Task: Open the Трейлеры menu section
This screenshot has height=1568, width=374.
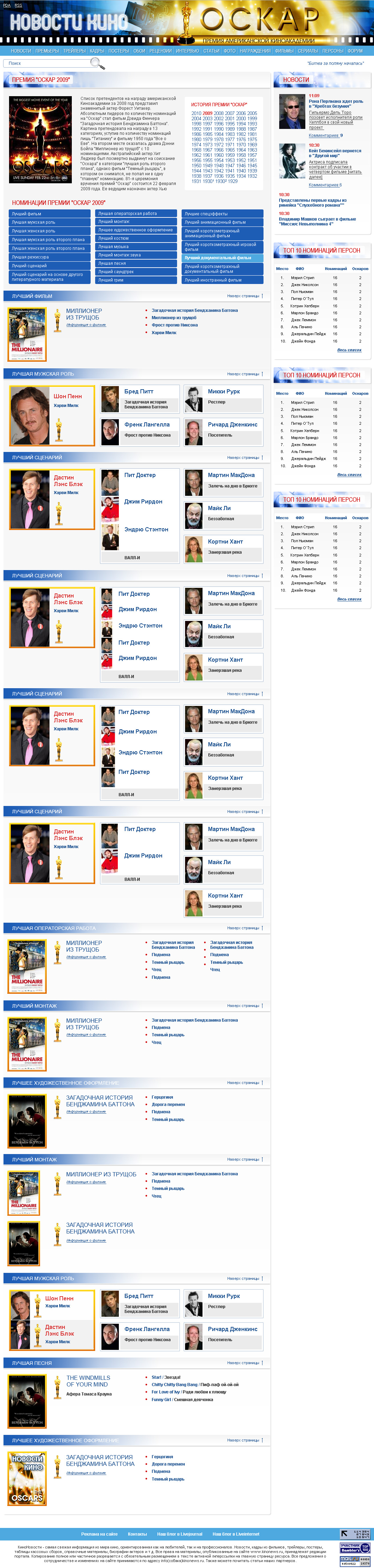Action: 74,51
